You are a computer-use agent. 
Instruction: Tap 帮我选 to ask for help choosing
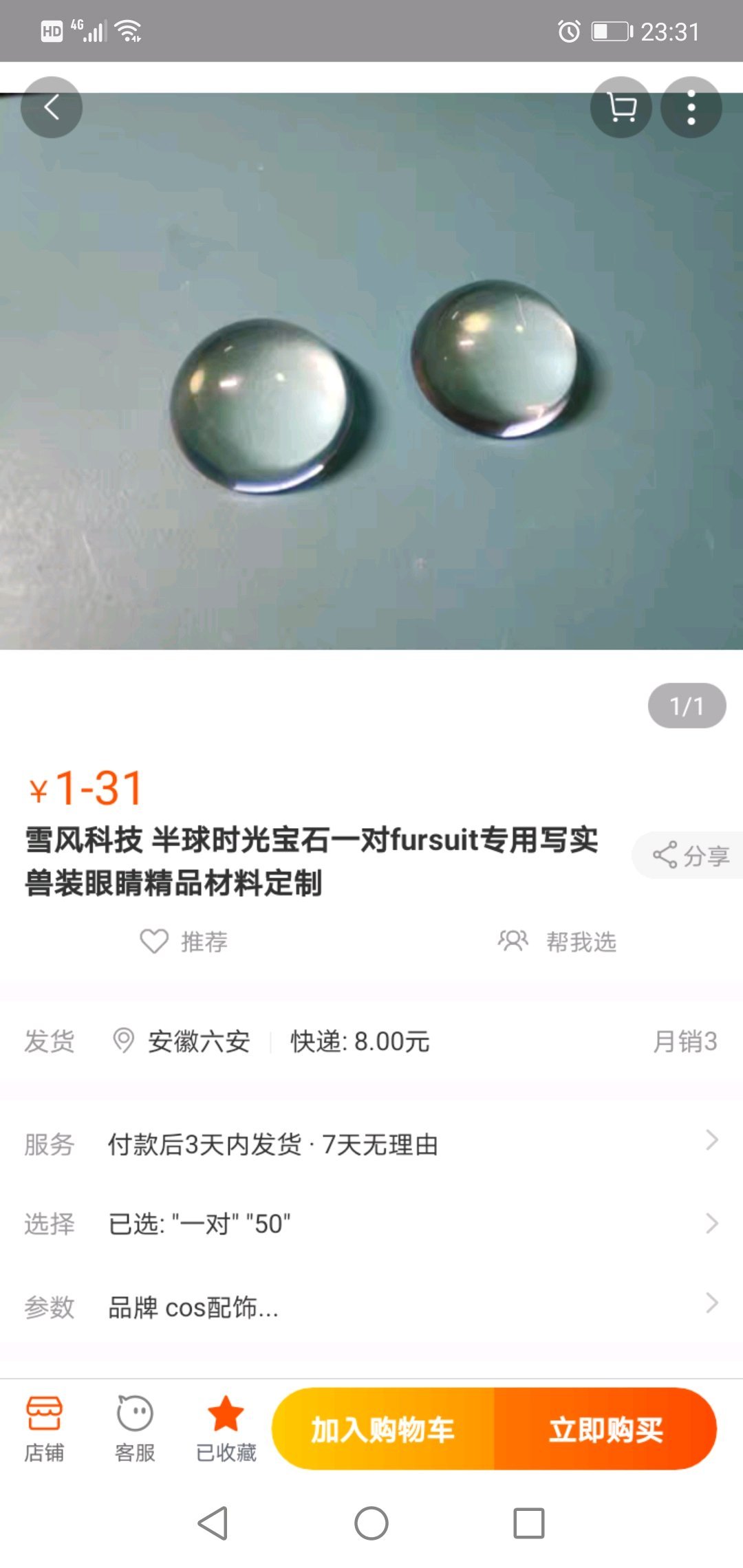click(x=557, y=941)
